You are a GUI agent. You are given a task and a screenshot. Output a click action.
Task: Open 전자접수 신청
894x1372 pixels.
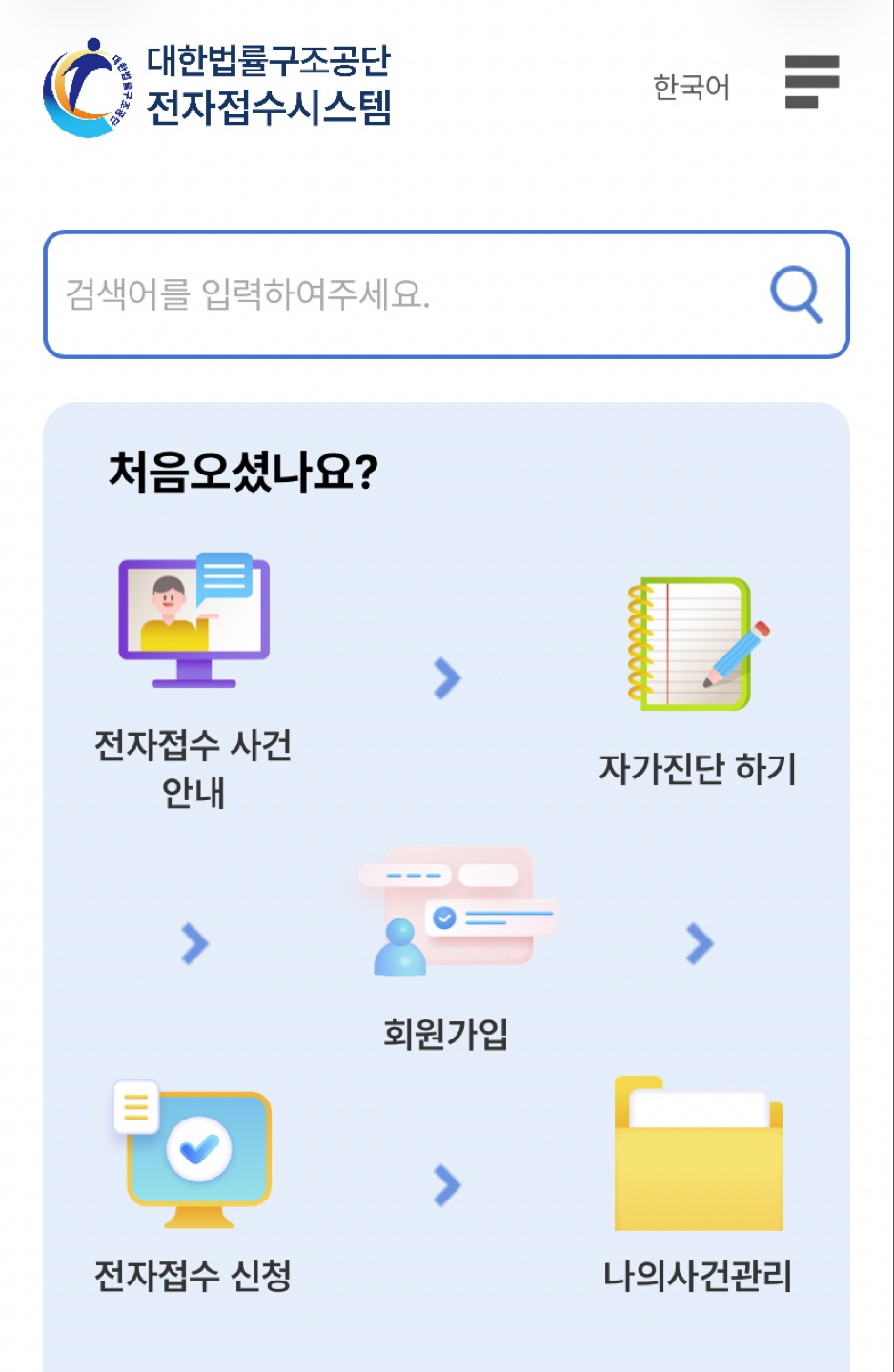point(193,1186)
